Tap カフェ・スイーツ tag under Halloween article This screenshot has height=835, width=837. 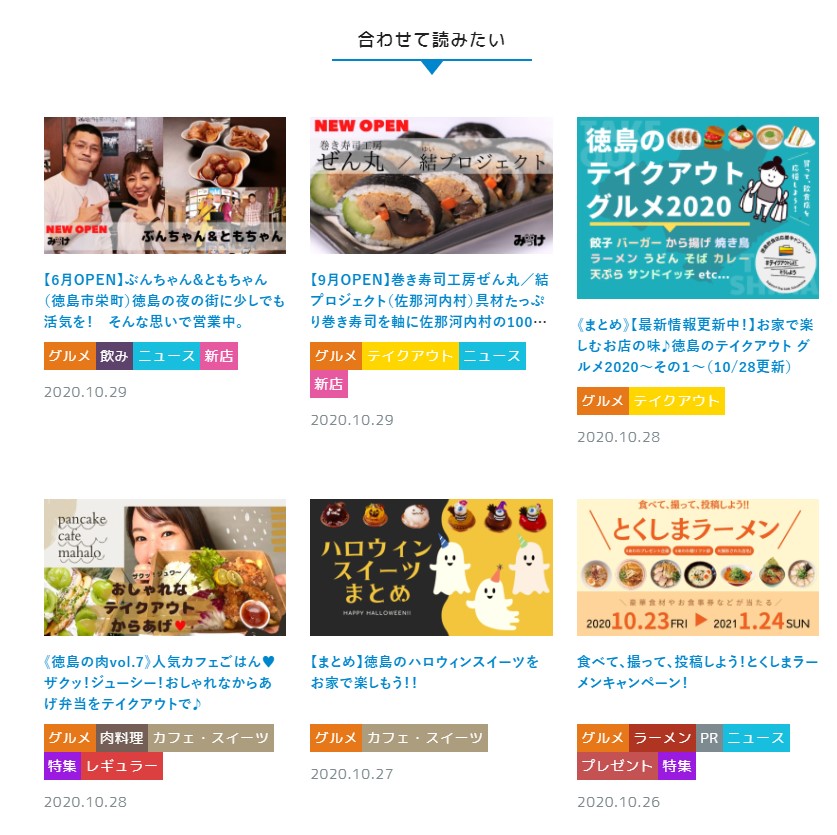[x=424, y=738]
